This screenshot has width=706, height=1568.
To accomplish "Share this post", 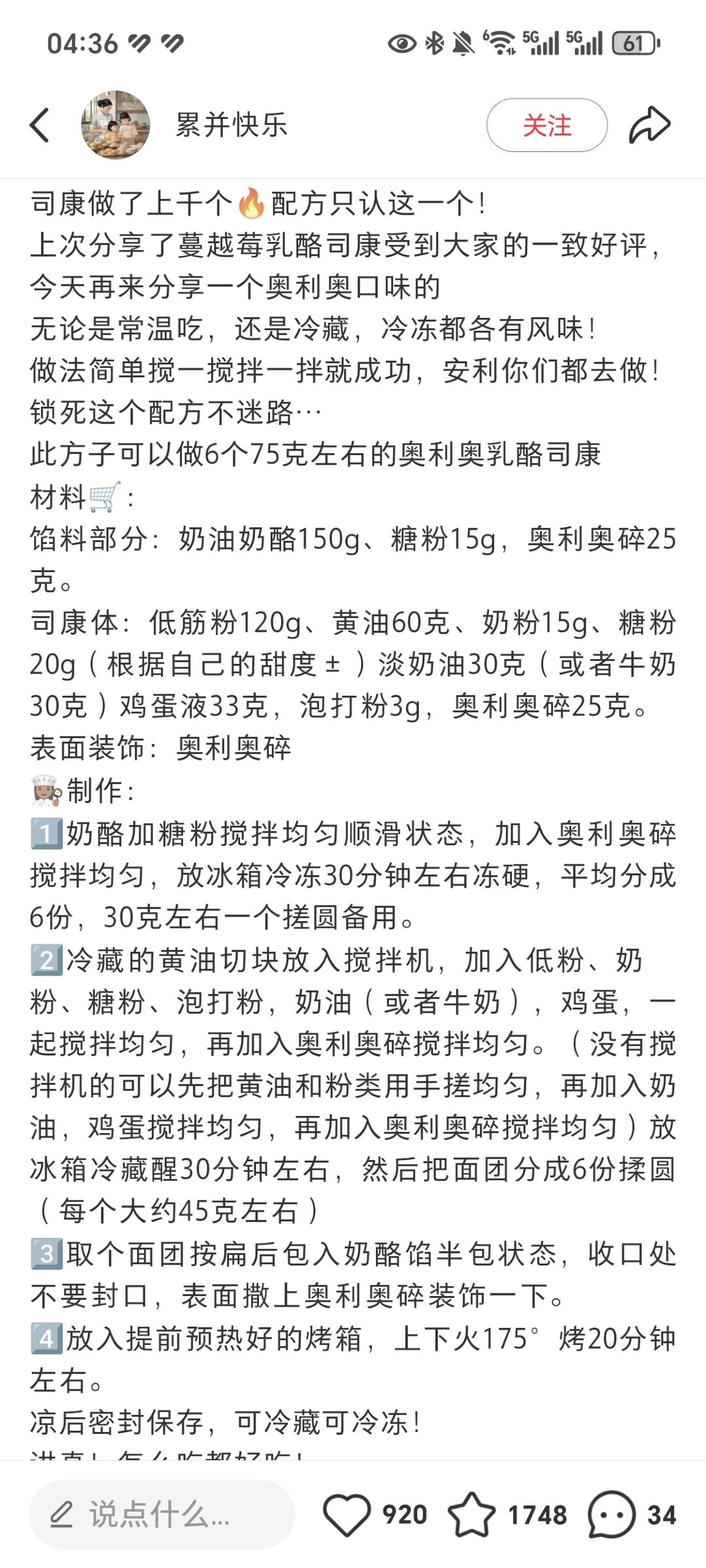I will pyautogui.click(x=650, y=125).
